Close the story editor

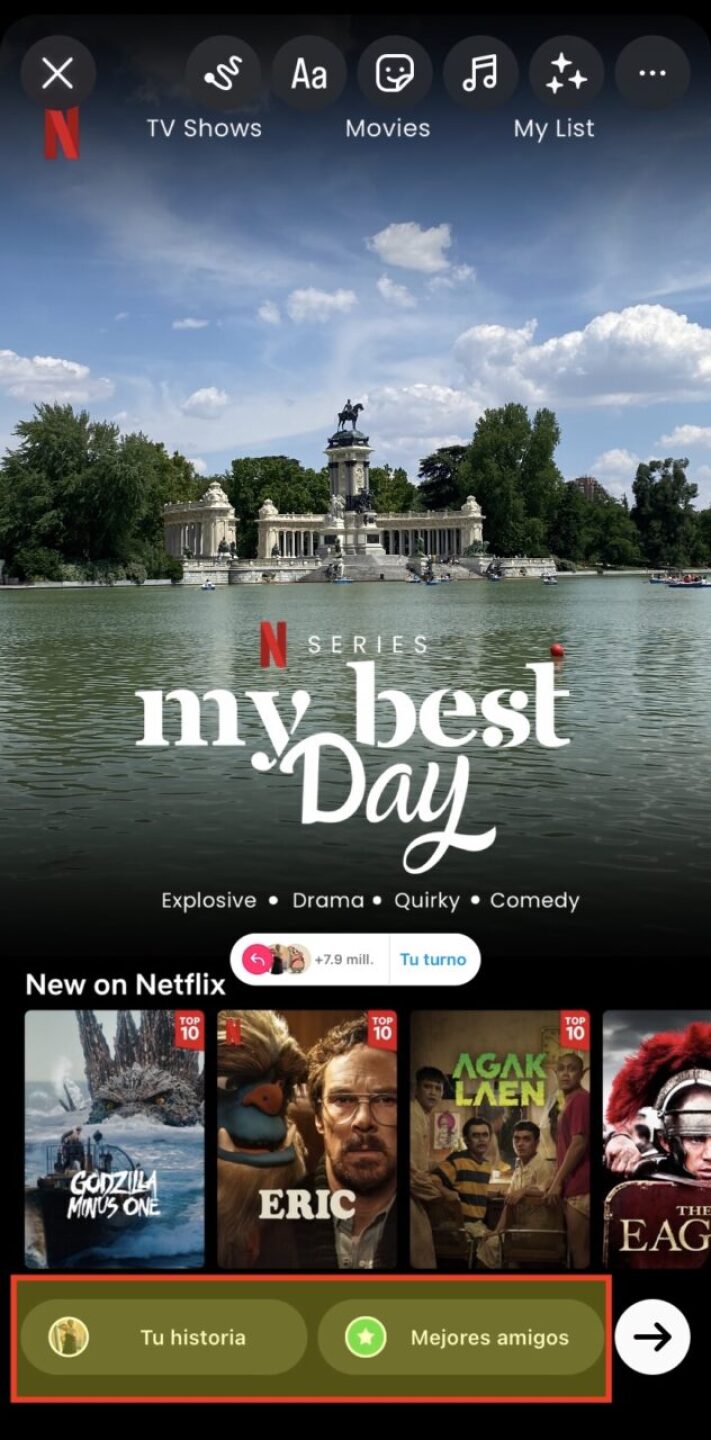[x=58, y=73]
